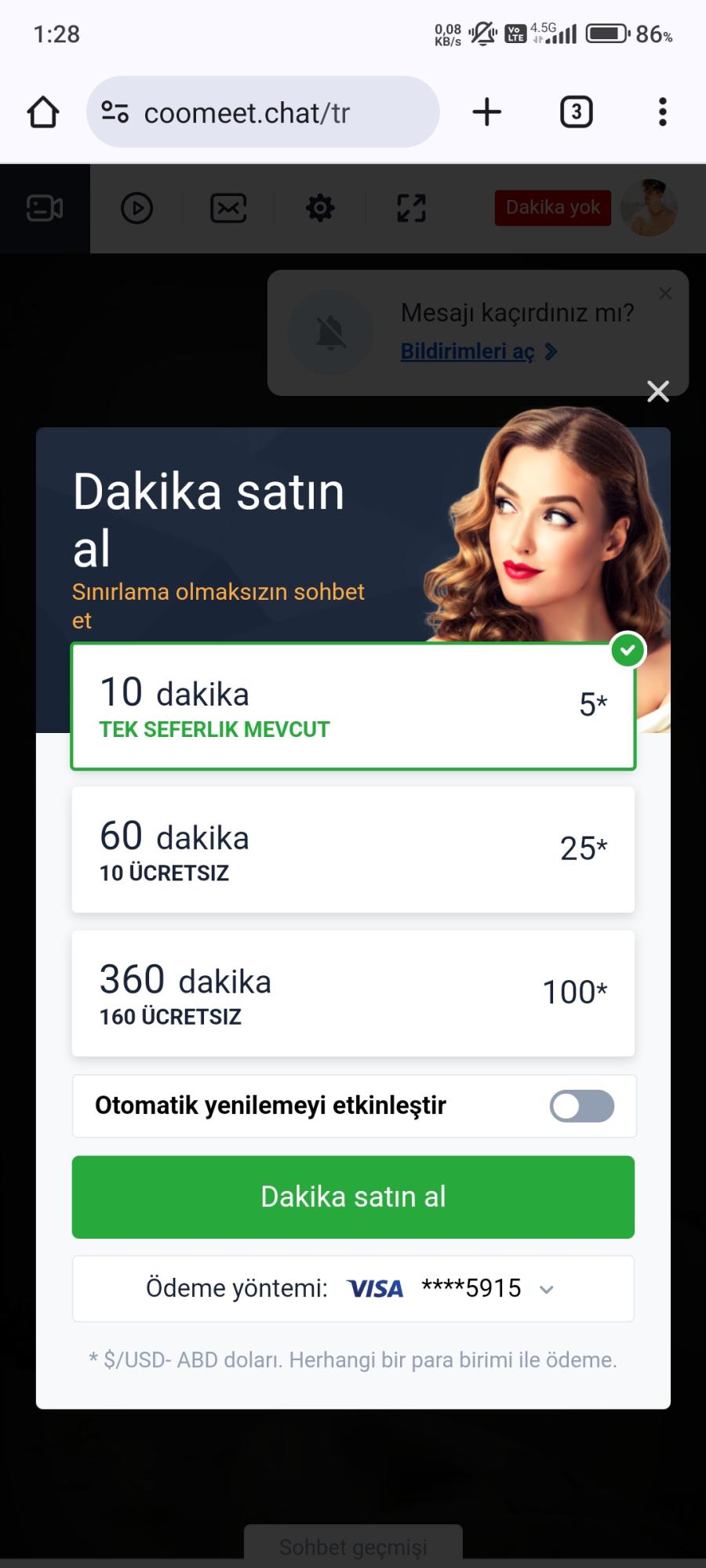Open the browser three-dot overflow menu
This screenshot has width=706, height=1568.
point(663,111)
